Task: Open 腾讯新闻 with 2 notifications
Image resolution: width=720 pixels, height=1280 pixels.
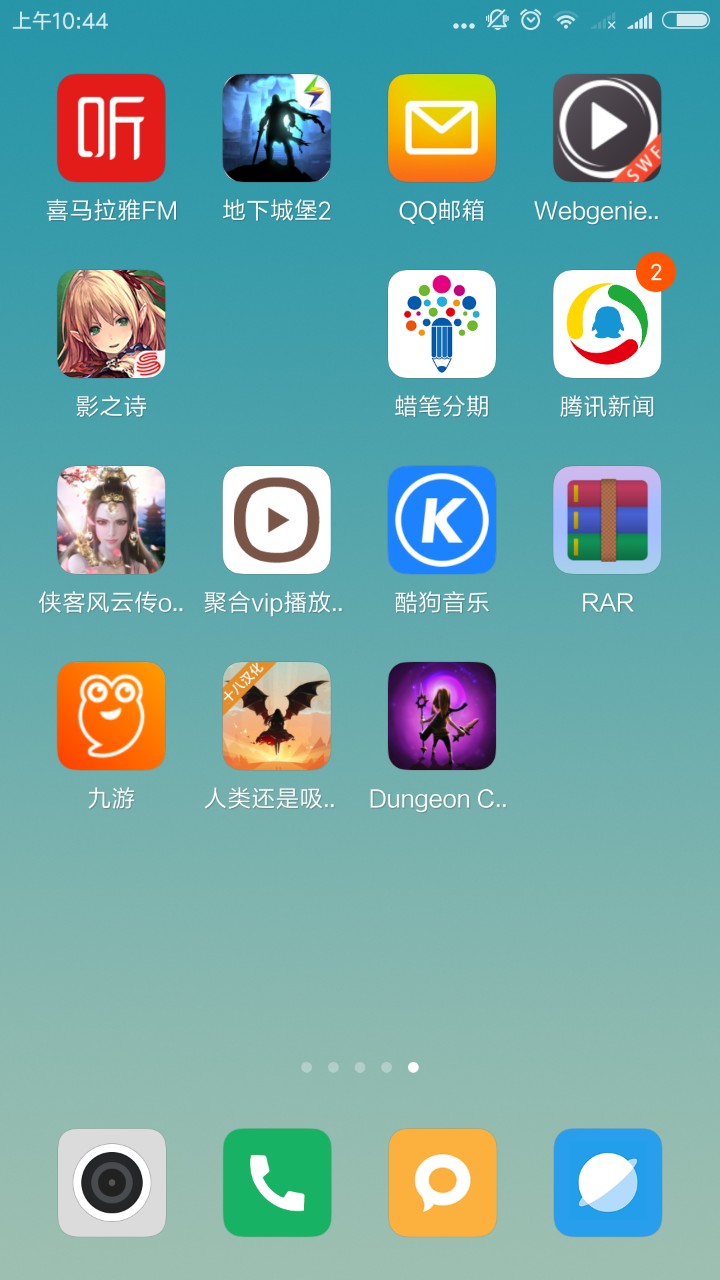Action: pos(607,324)
